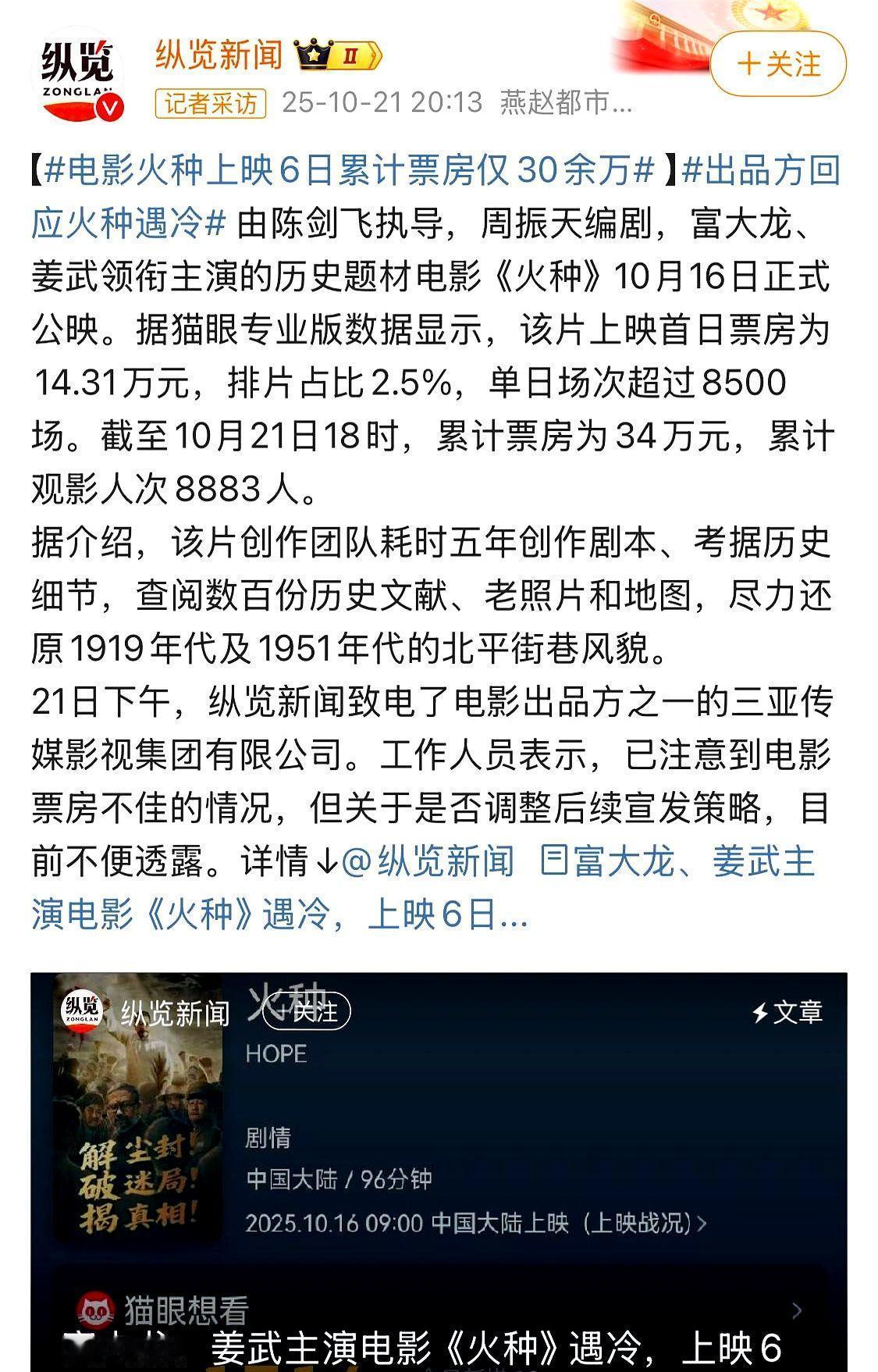This screenshot has width=878, height=1372.
Task: Open the 火种 article preview card
Action: coord(439,1171)
